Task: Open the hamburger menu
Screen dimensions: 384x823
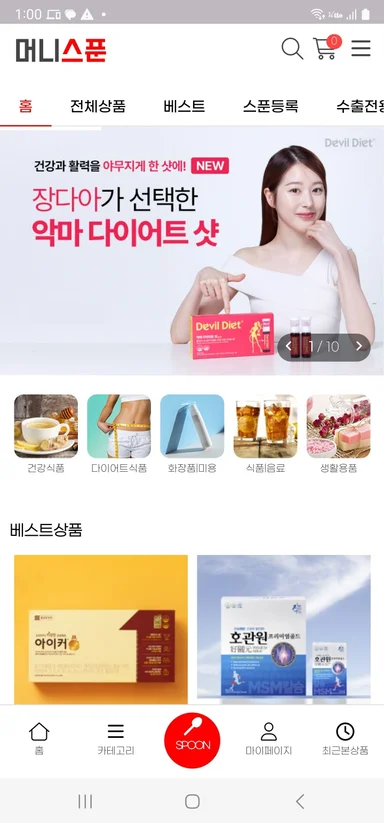Action: [361, 48]
